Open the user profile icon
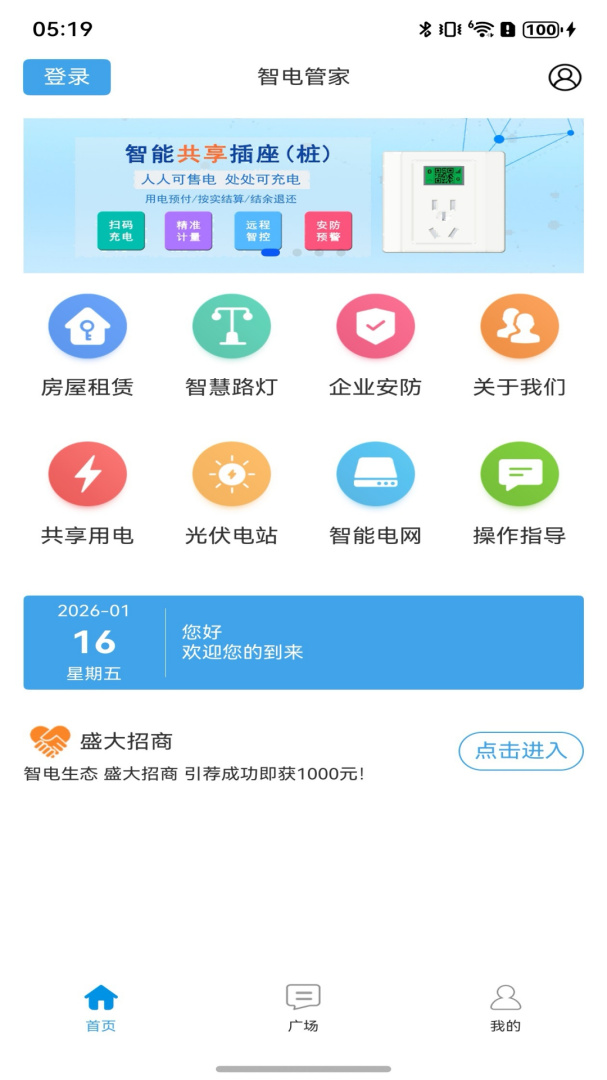This screenshot has width=607, height=1080. 565,77
